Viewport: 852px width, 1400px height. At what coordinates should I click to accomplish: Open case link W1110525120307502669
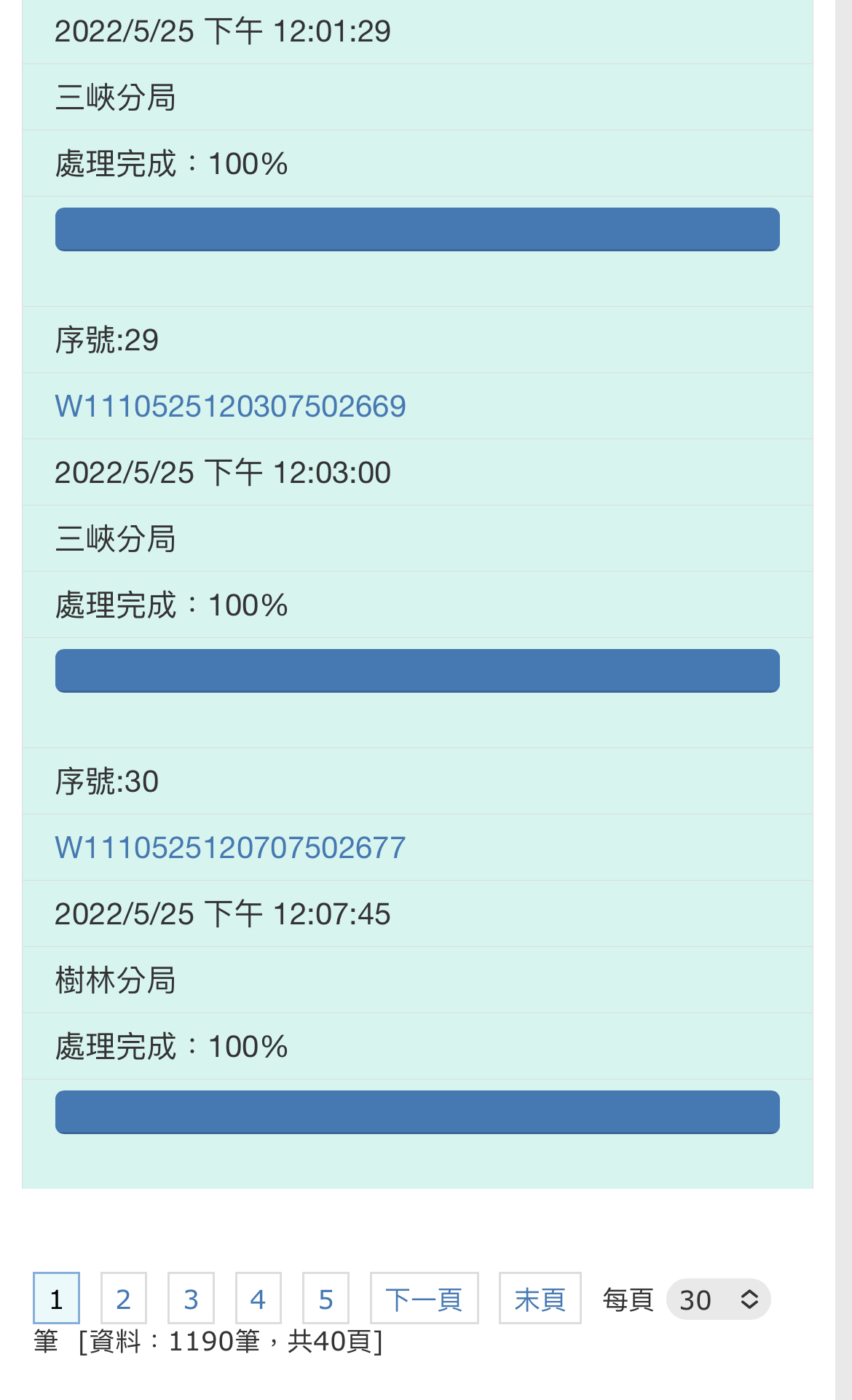pyautogui.click(x=230, y=406)
